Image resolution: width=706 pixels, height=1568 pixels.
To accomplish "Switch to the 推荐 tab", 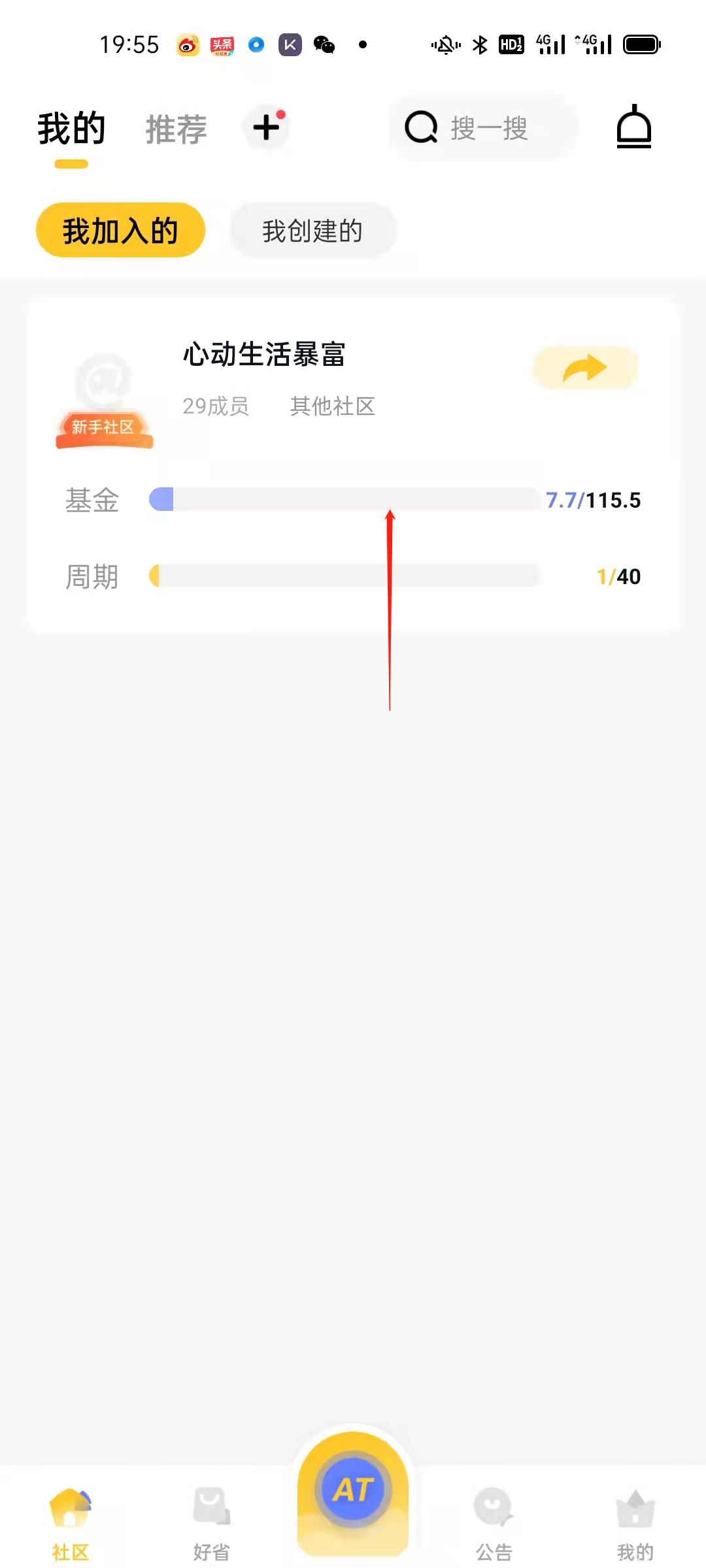I will [x=176, y=129].
